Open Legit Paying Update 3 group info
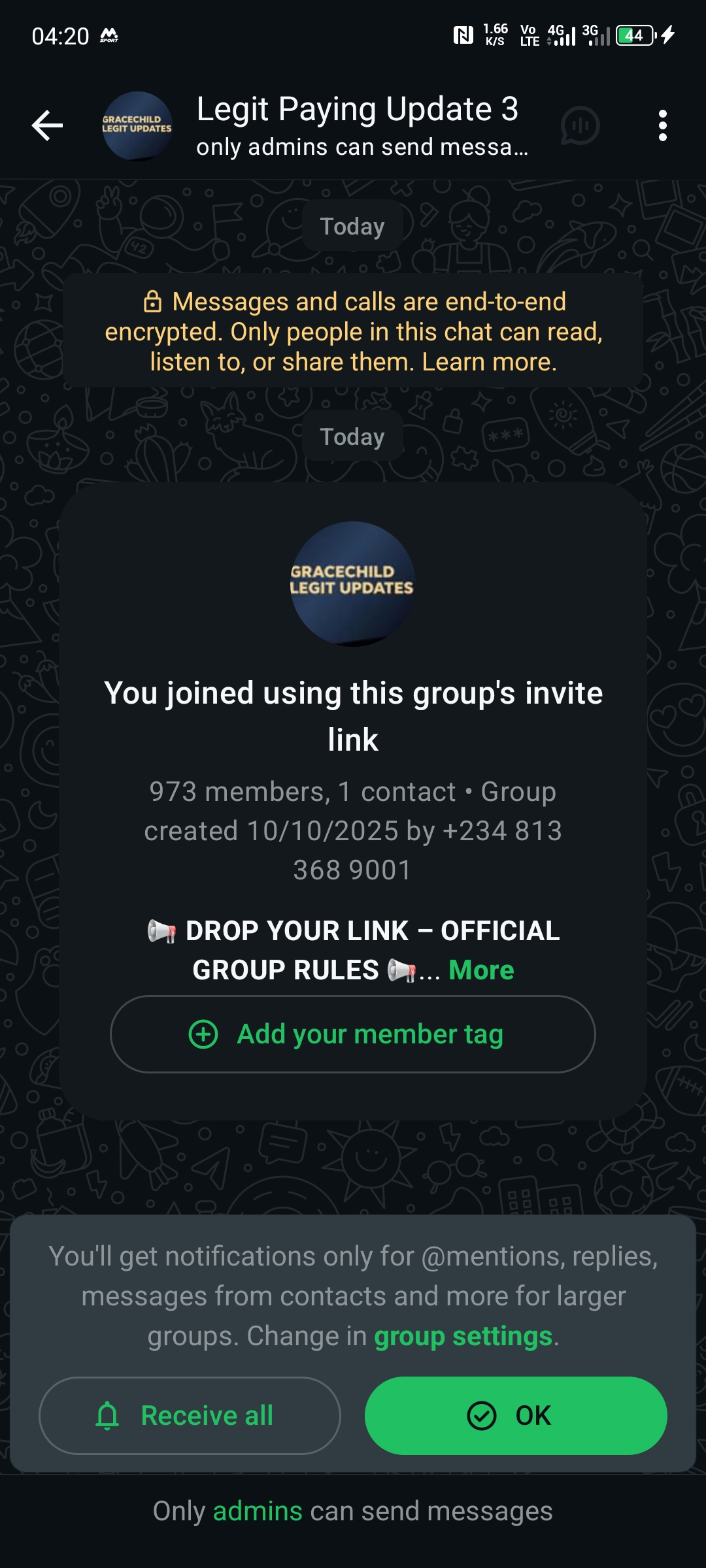The width and height of the screenshot is (706, 1568). click(x=356, y=124)
